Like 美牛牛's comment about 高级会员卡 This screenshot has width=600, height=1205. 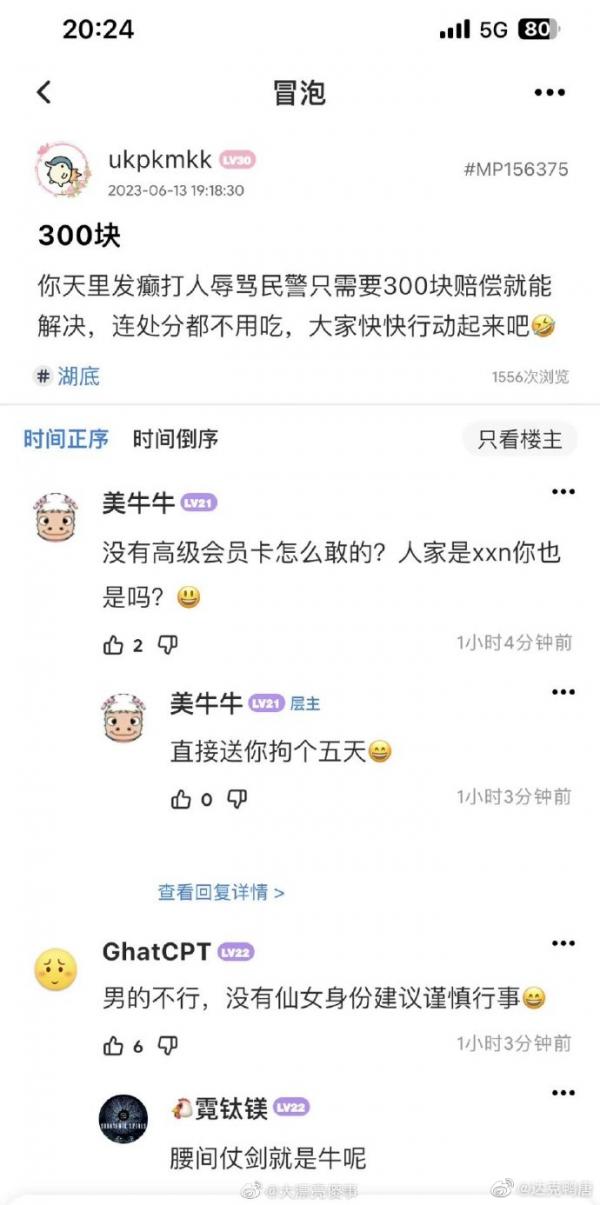pos(113,645)
